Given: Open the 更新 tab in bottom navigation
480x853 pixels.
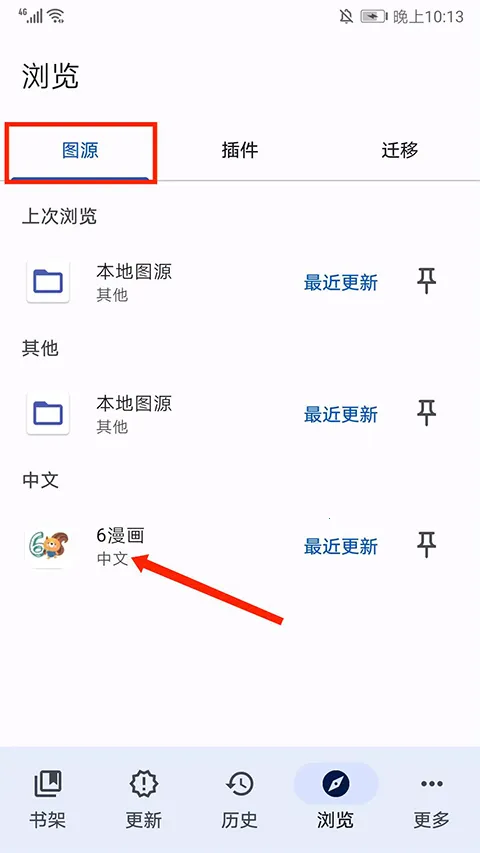Looking at the screenshot, I should (x=144, y=798).
